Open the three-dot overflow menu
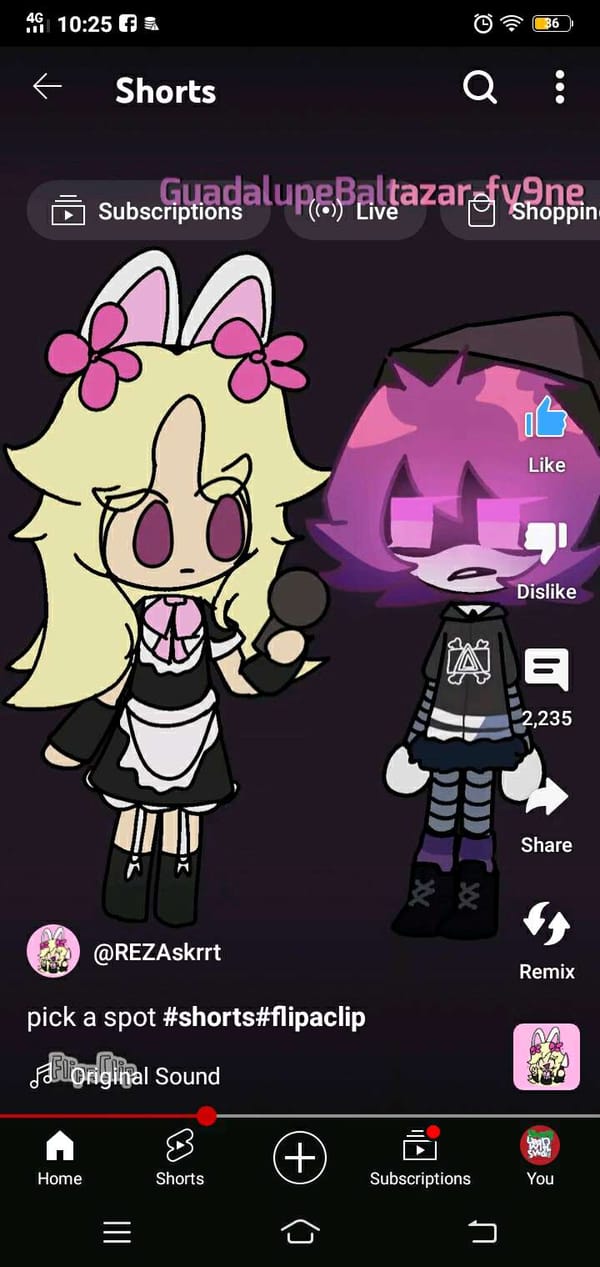 click(559, 88)
